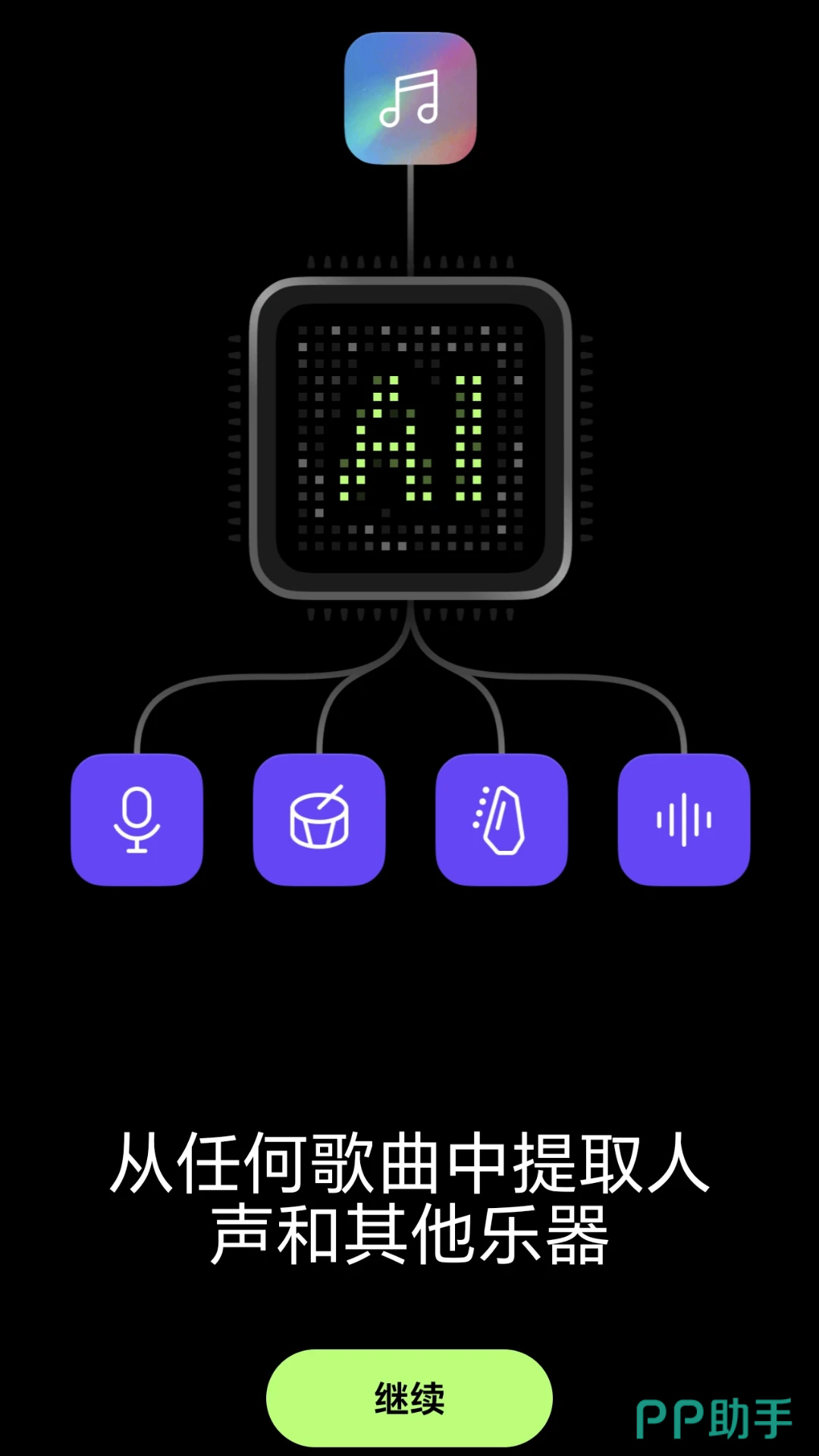Tap the 继续 button to continue
819x1456 pixels.
pyautogui.click(x=409, y=1398)
